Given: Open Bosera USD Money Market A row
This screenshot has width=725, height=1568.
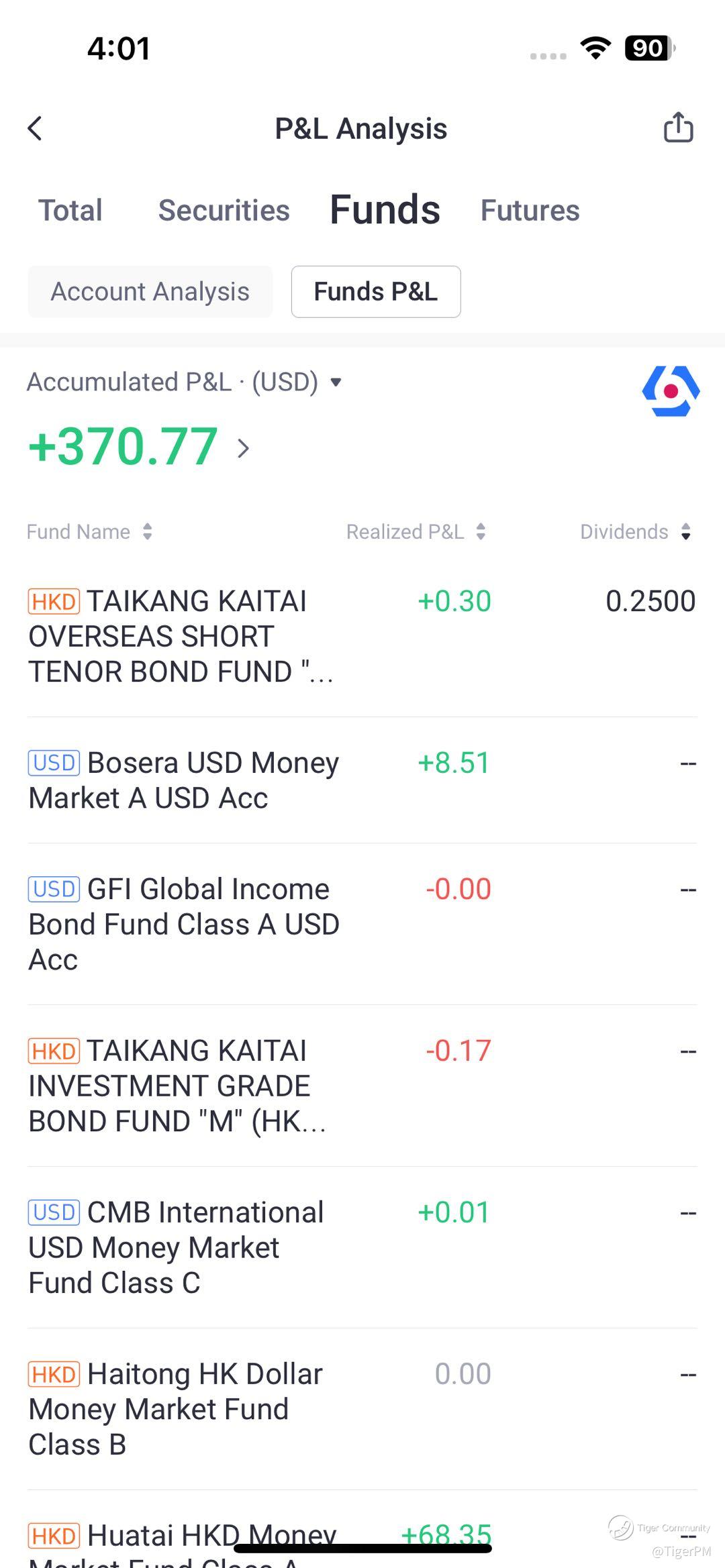Looking at the screenshot, I should click(x=362, y=780).
